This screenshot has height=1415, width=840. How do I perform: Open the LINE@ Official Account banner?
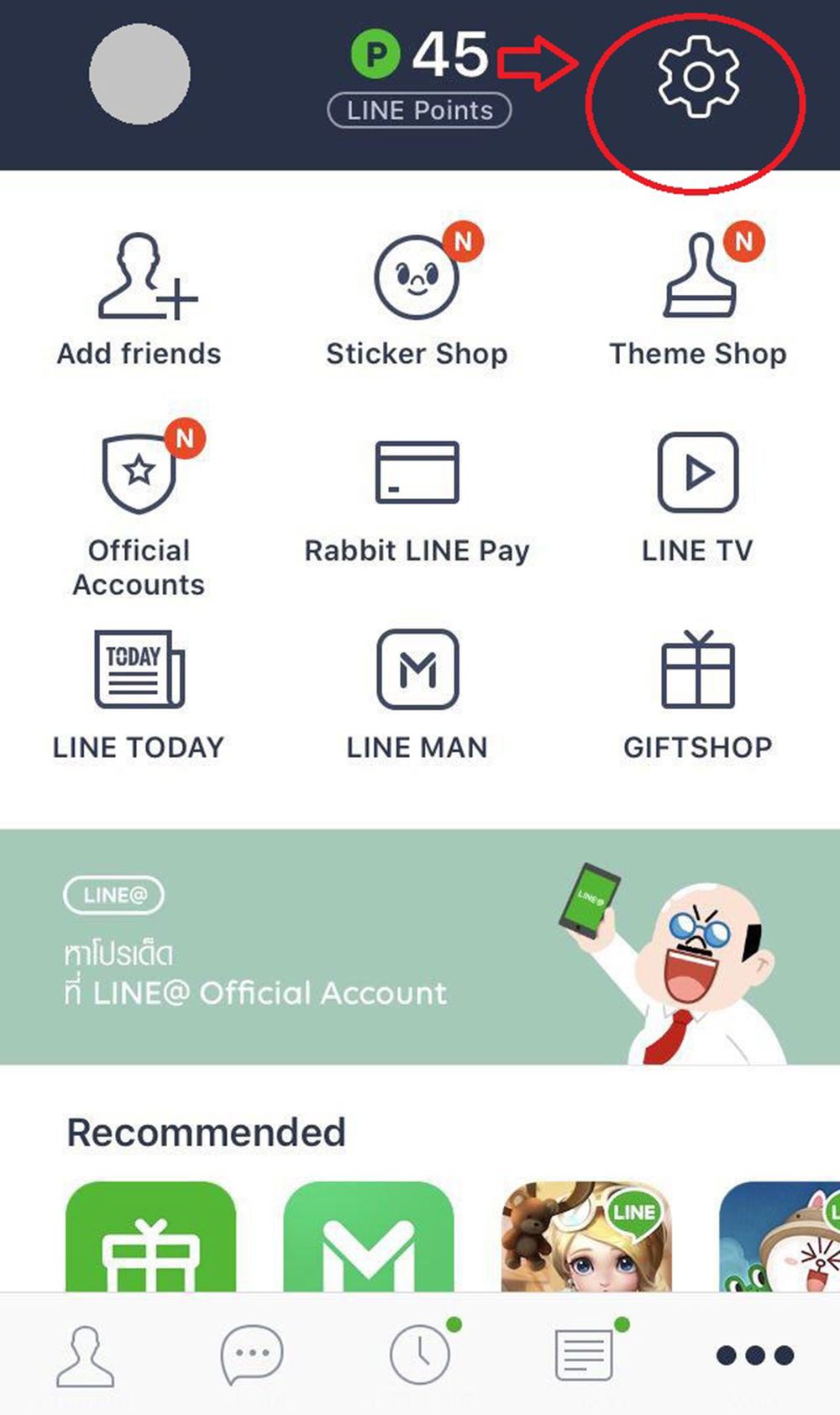pos(420,947)
